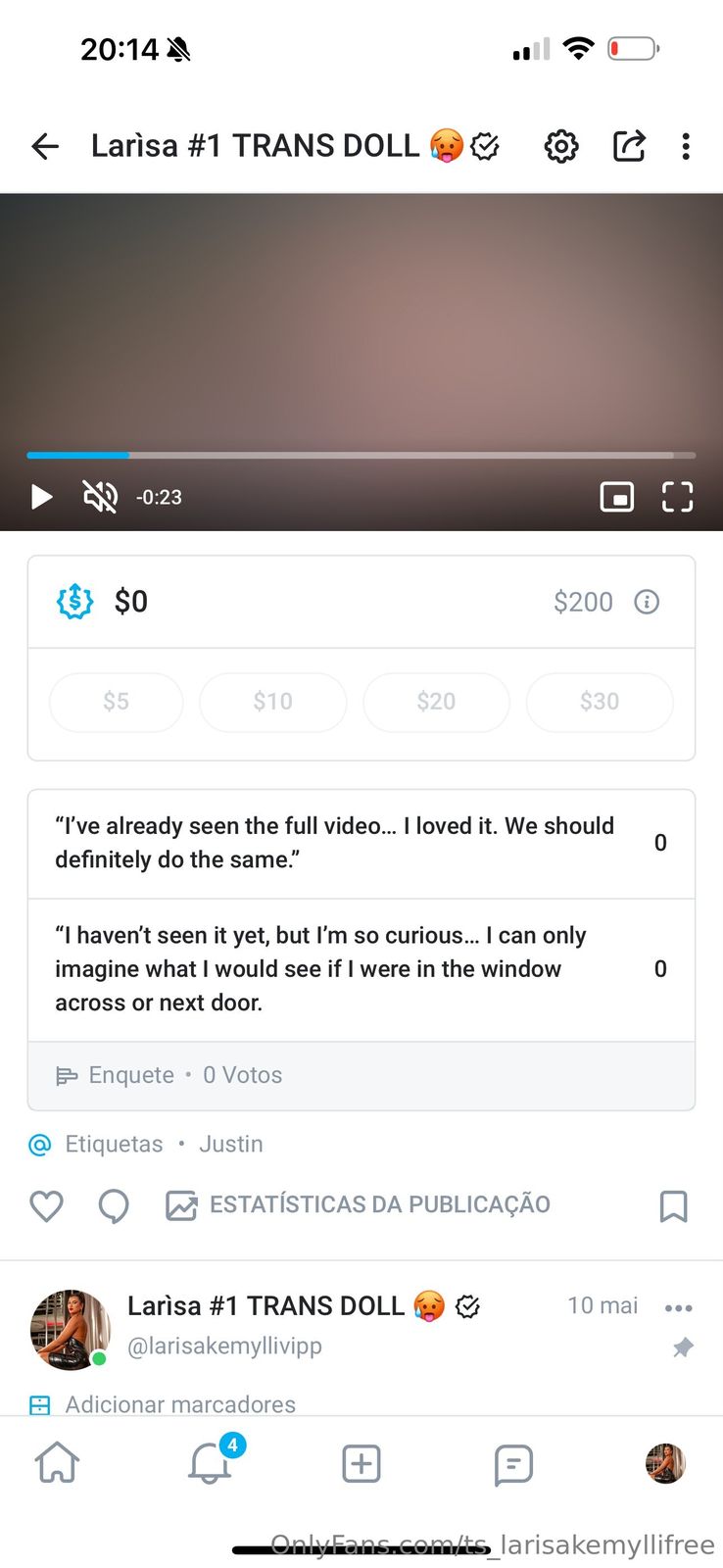
Task: Vote for "I've already seen the full video"
Action: (361, 843)
